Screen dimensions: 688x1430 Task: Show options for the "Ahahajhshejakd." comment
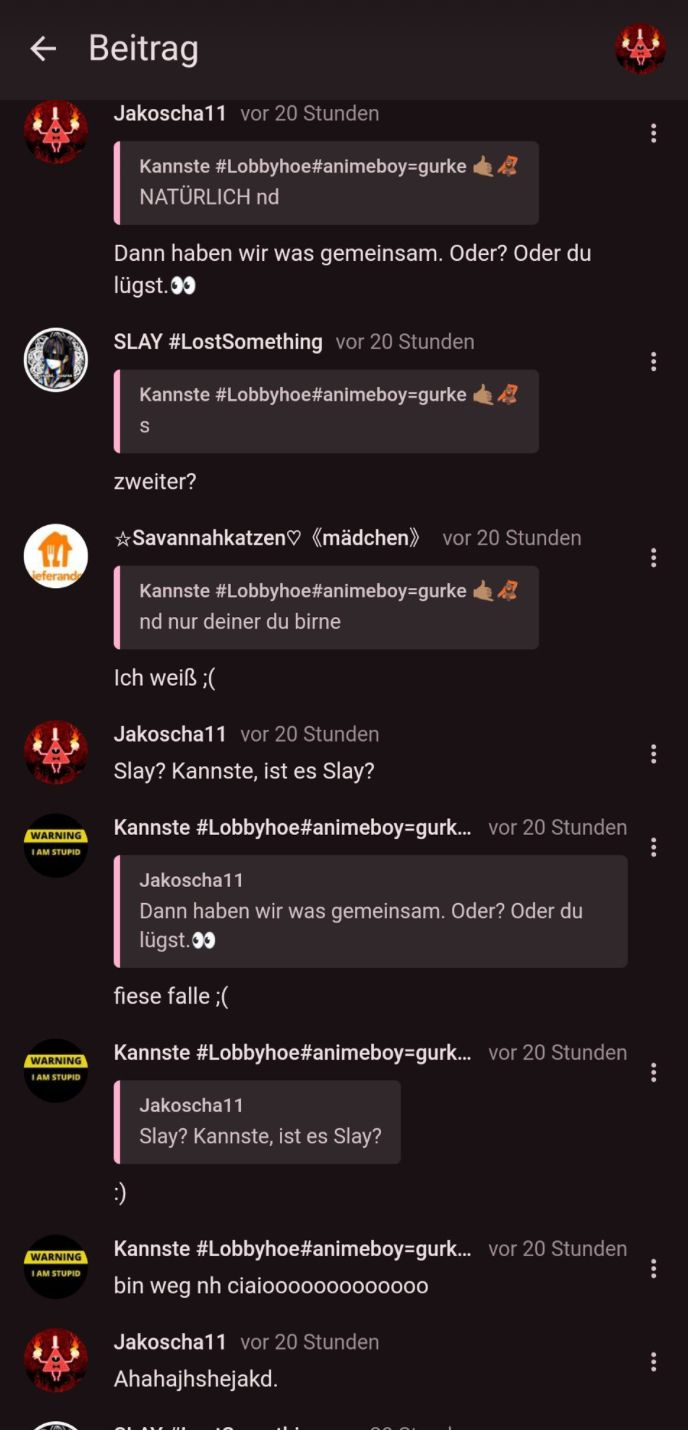point(653,1361)
